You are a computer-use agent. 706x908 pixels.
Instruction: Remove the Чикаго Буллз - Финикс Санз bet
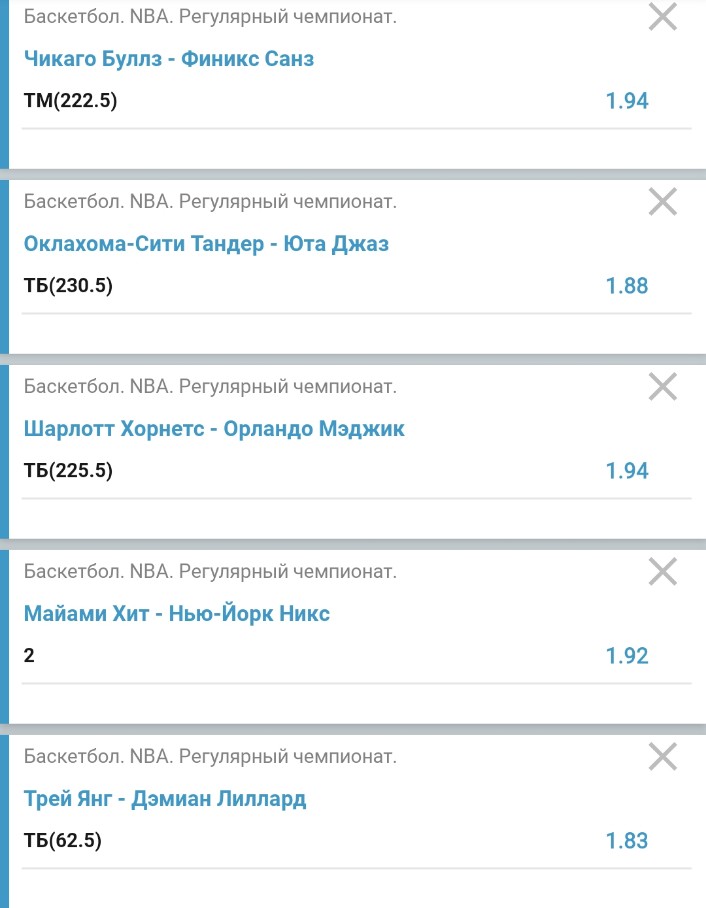click(x=663, y=17)
